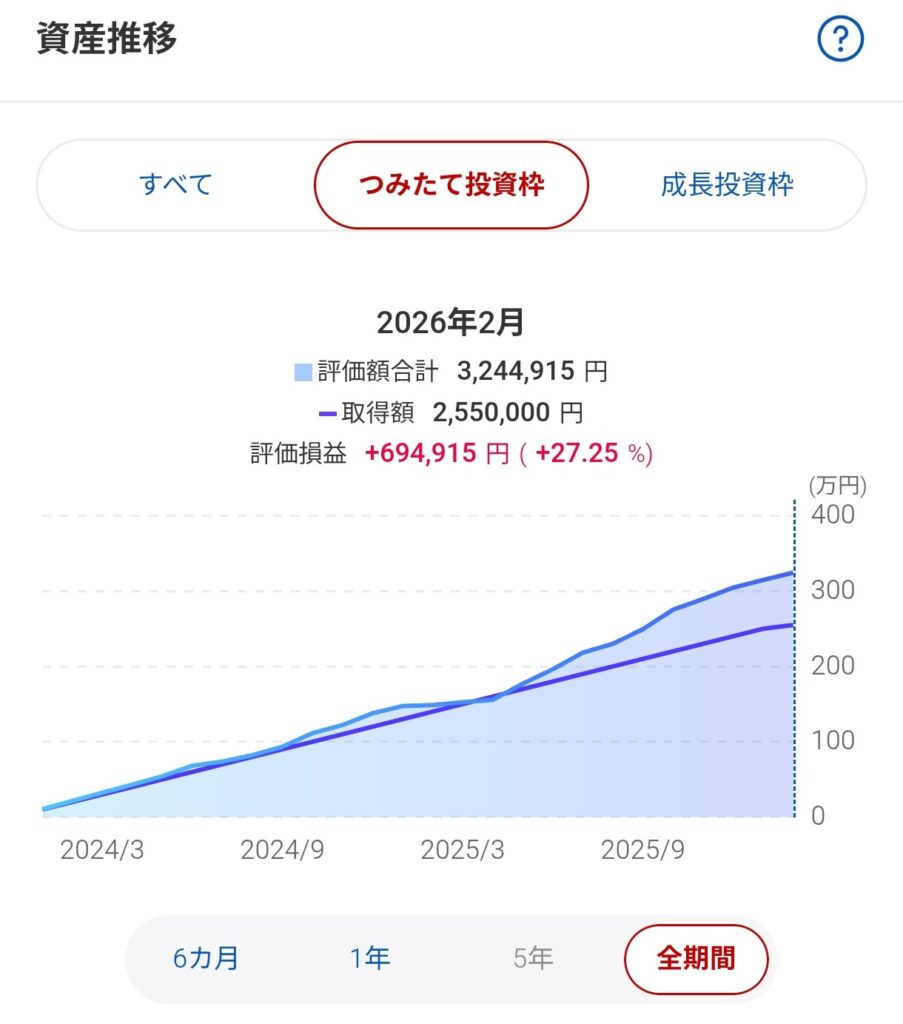Switch to the 成長投資枠 tab
Viewport: 903px width, 1024px height.
pos(727,185)
